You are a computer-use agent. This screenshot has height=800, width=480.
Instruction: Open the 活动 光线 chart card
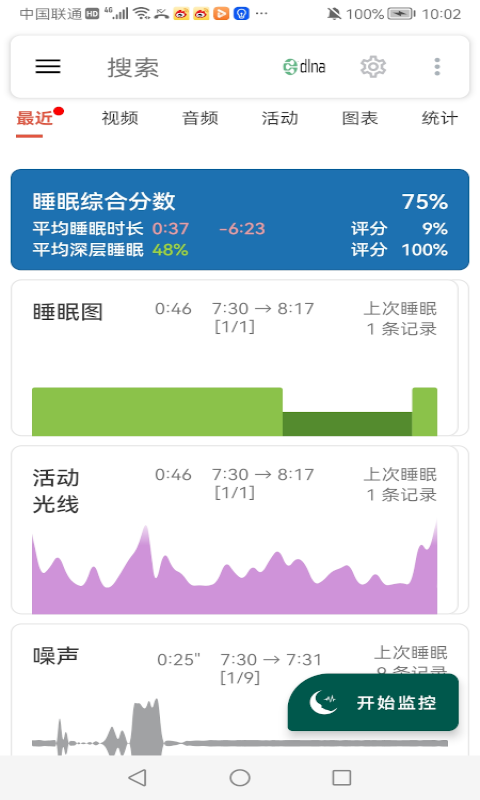pyautogui.click(x=235, y=530)
